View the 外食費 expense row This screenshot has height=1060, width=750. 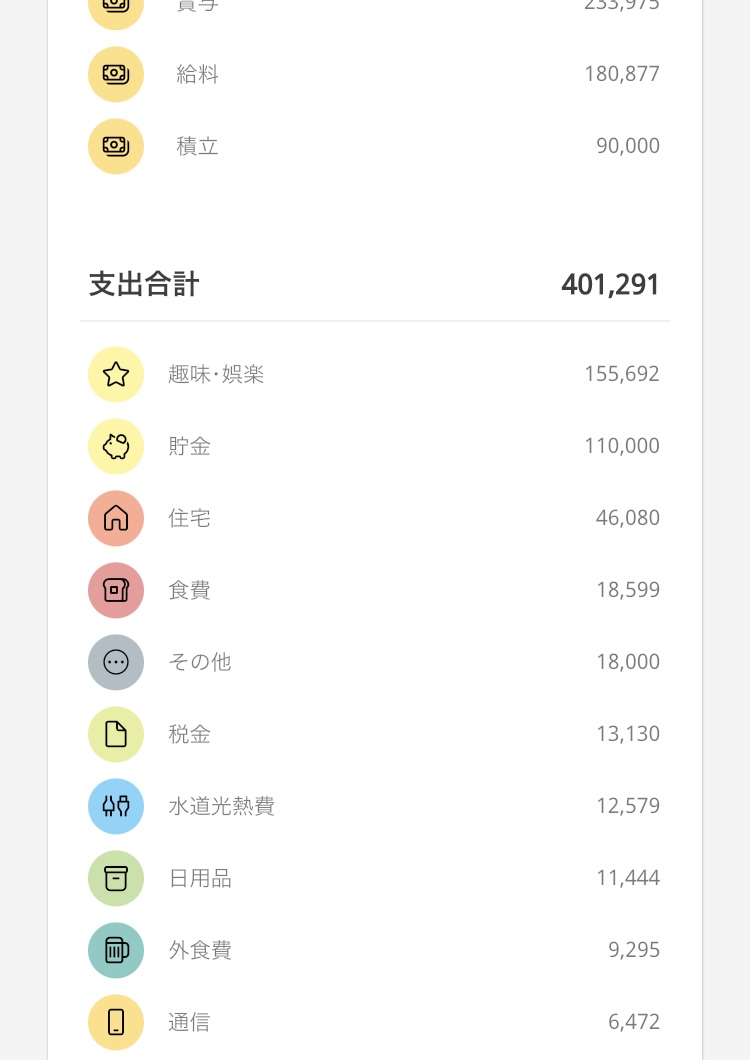[375, 950]
